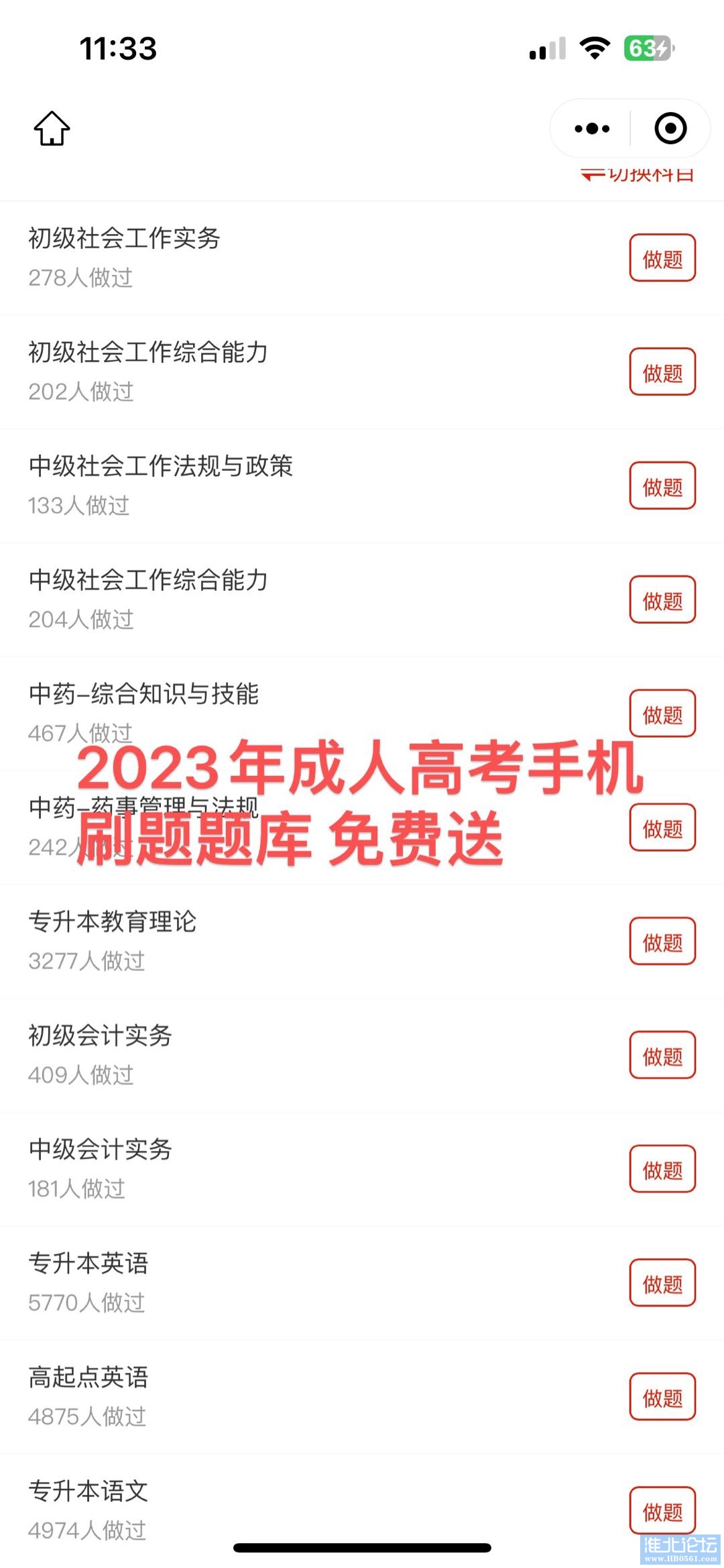Start 做题 for 初级社会工作综合能力
724x1568 pixels.
(662, 372)
